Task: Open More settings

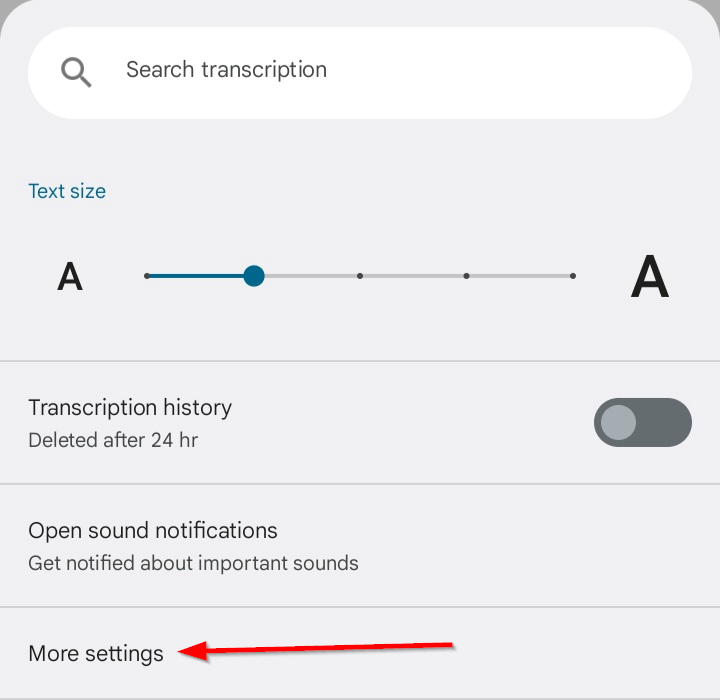Action: pos(96,654)
